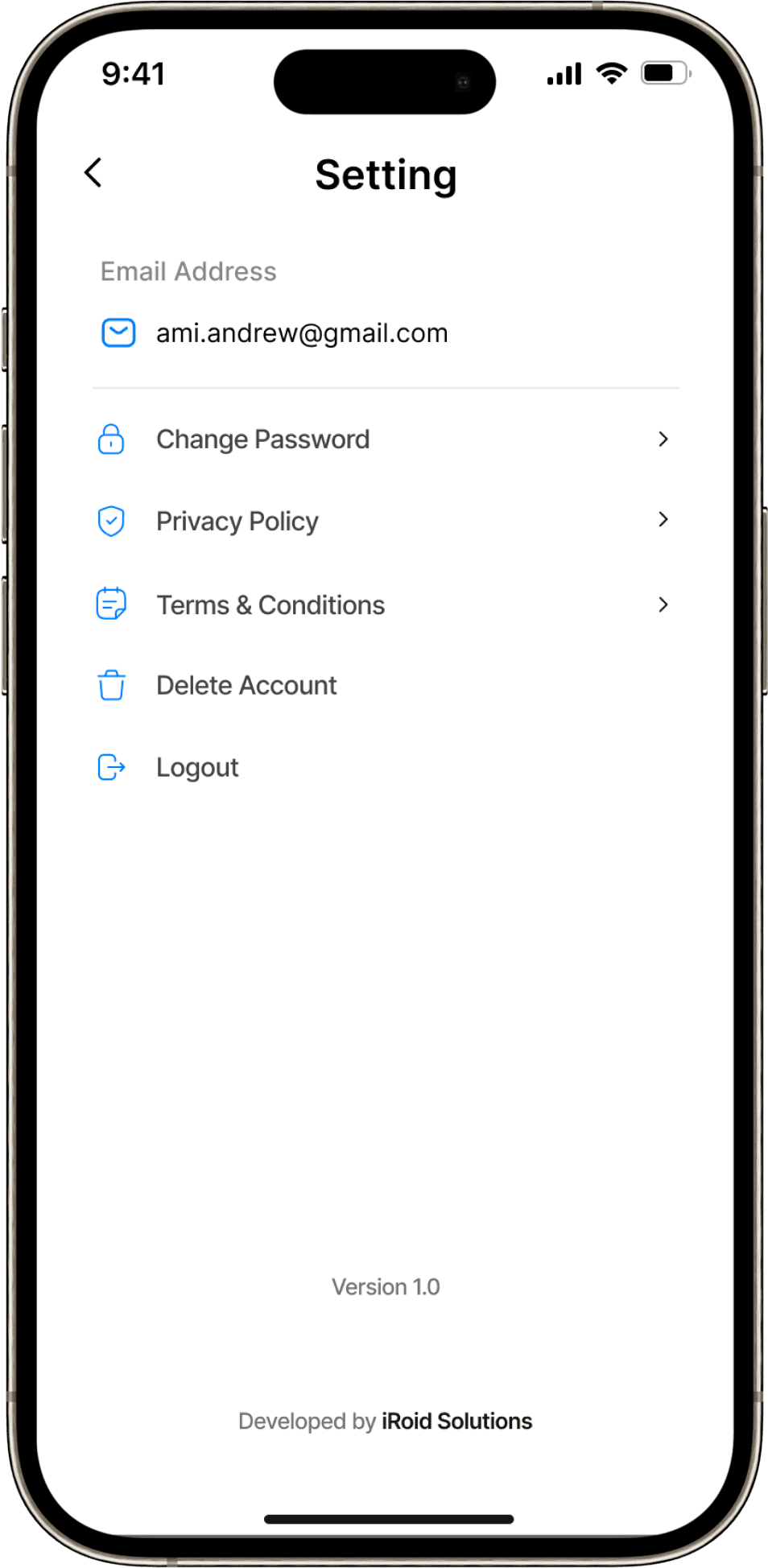Open Change Password settings

point(262,439)
